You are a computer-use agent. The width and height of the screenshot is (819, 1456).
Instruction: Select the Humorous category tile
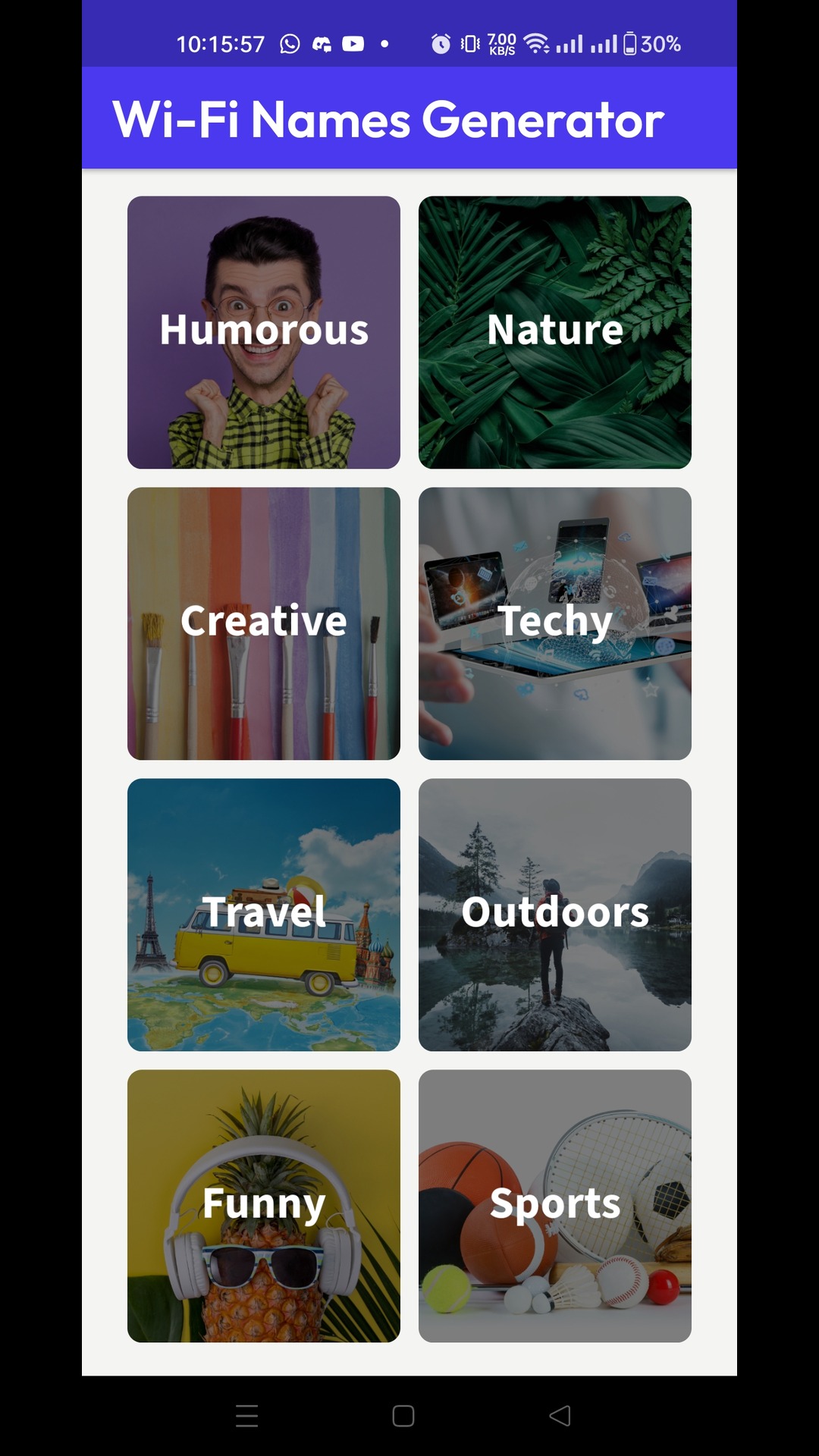tap(264, 330)
